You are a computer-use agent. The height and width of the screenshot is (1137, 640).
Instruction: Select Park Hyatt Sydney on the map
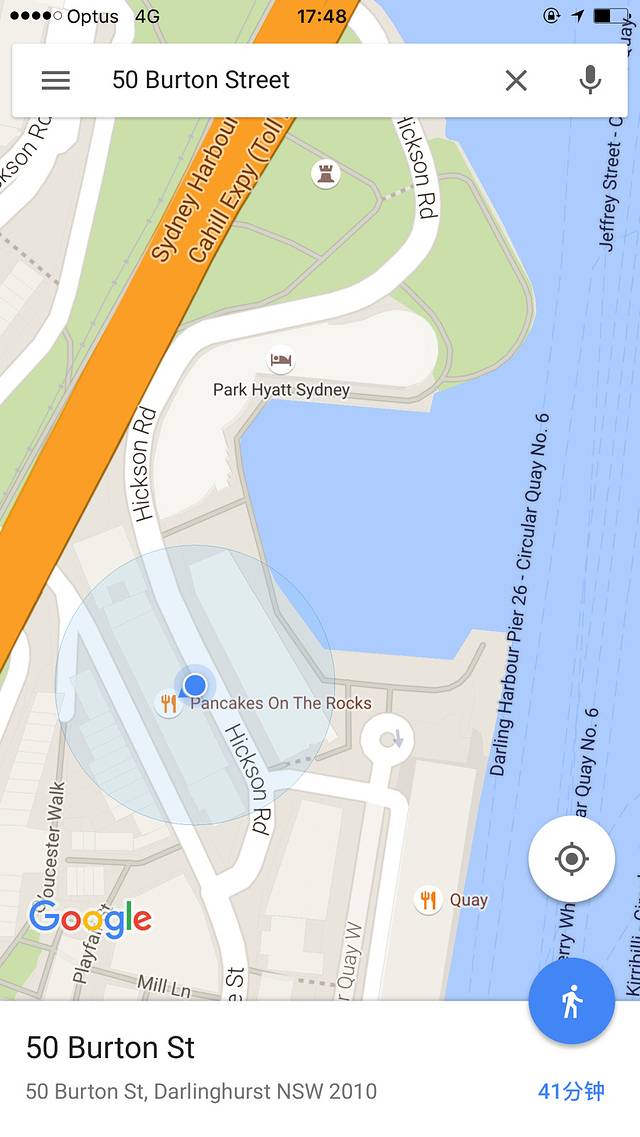[x=281, y=361]
